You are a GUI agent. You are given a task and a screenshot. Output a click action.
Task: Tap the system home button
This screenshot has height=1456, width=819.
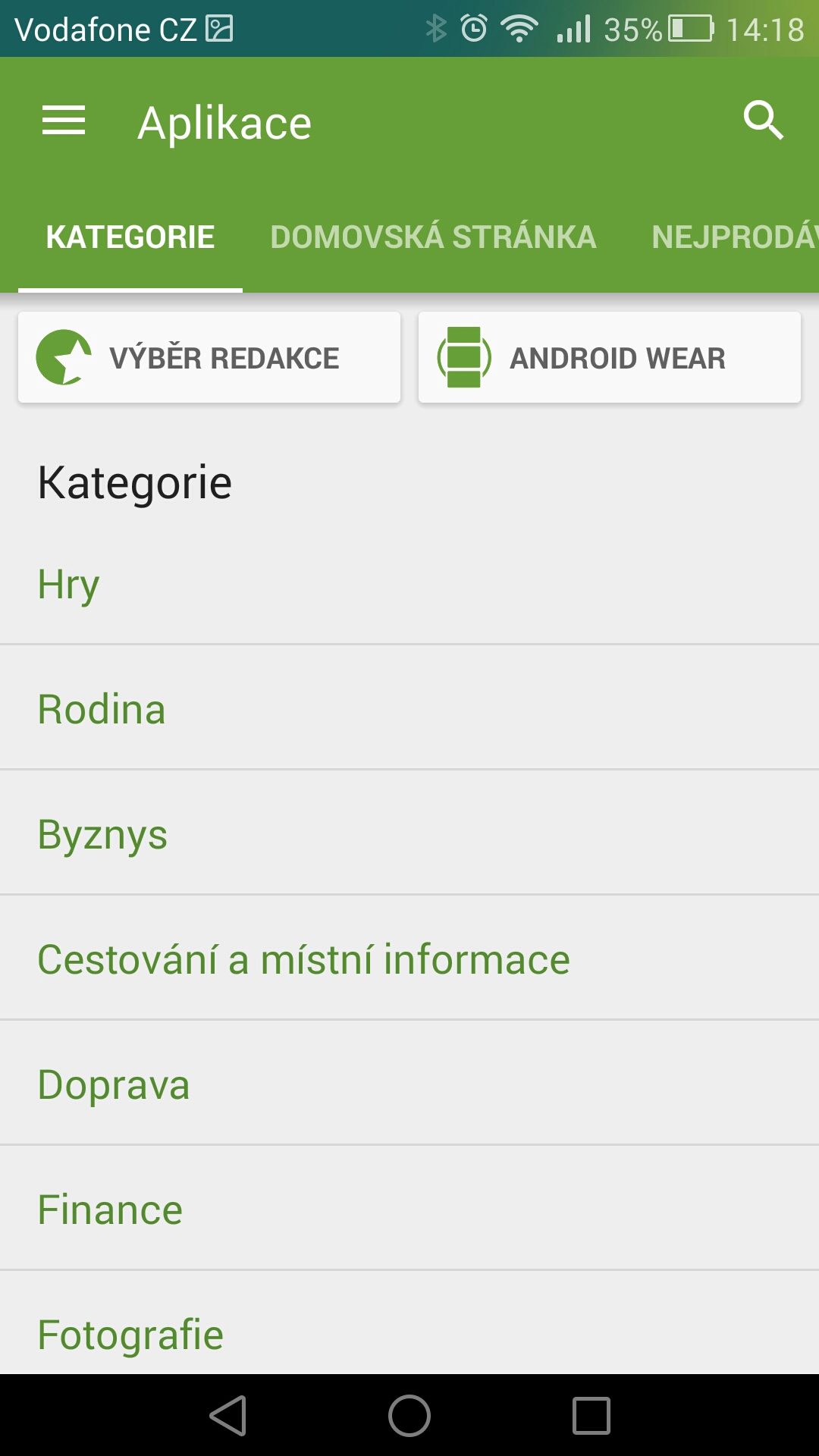click(409, 1416)
